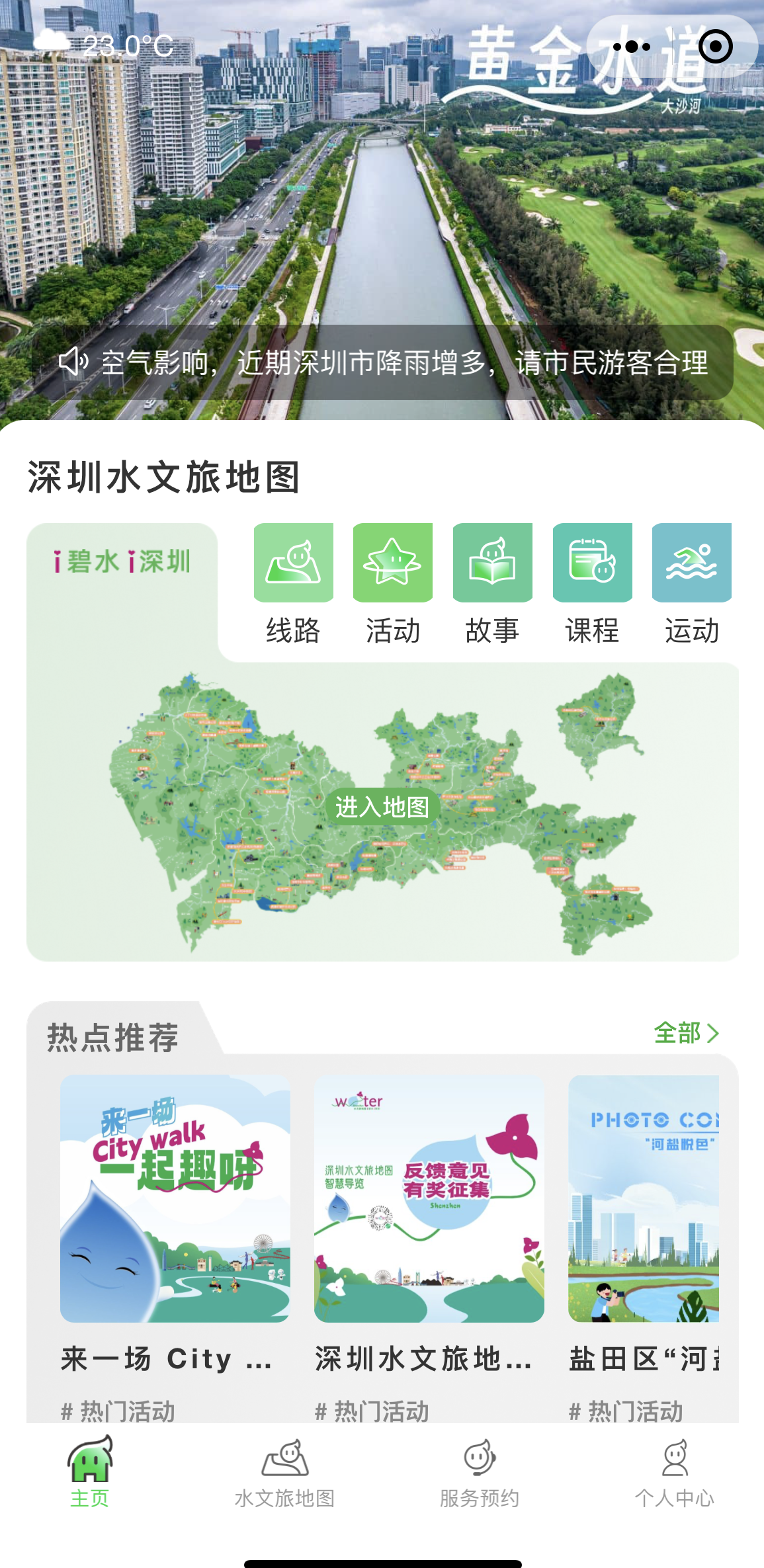Screen dimensions: 764x1568
Task: View 全部 hot recommendations
Action: pos(685,1033)
